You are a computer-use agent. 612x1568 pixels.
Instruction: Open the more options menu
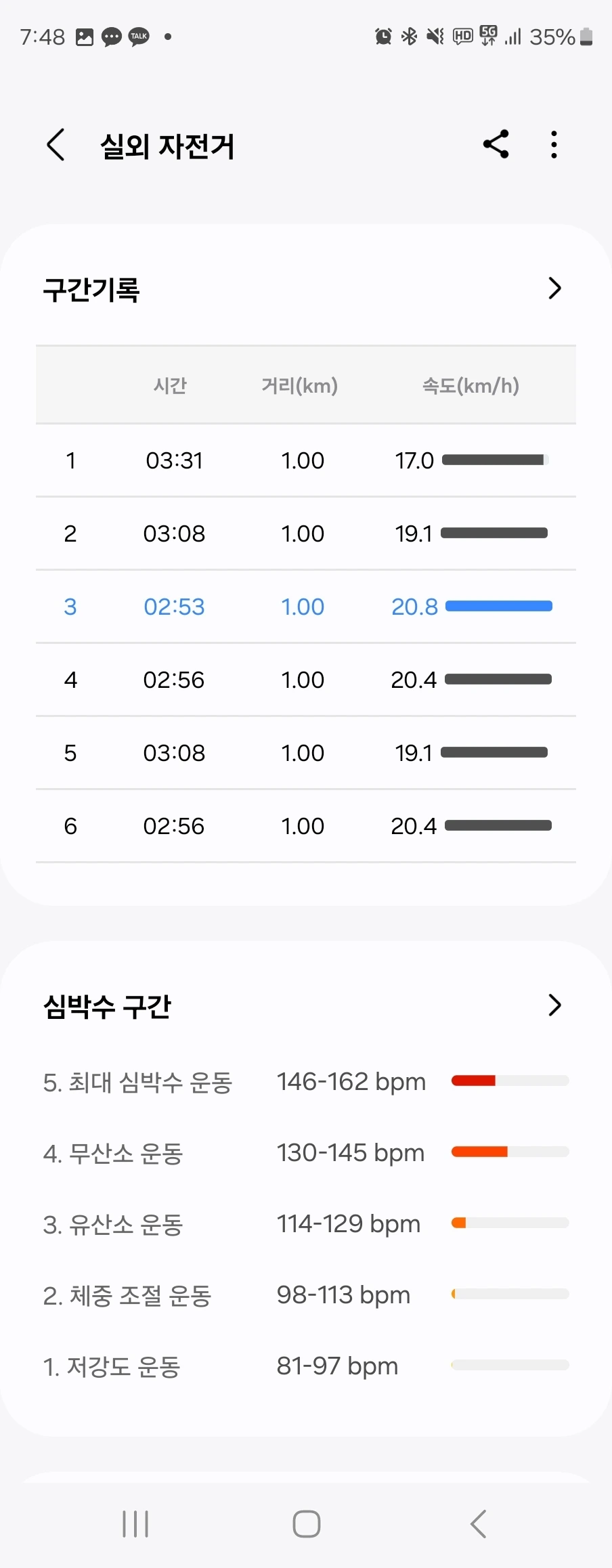pos(554,144)
